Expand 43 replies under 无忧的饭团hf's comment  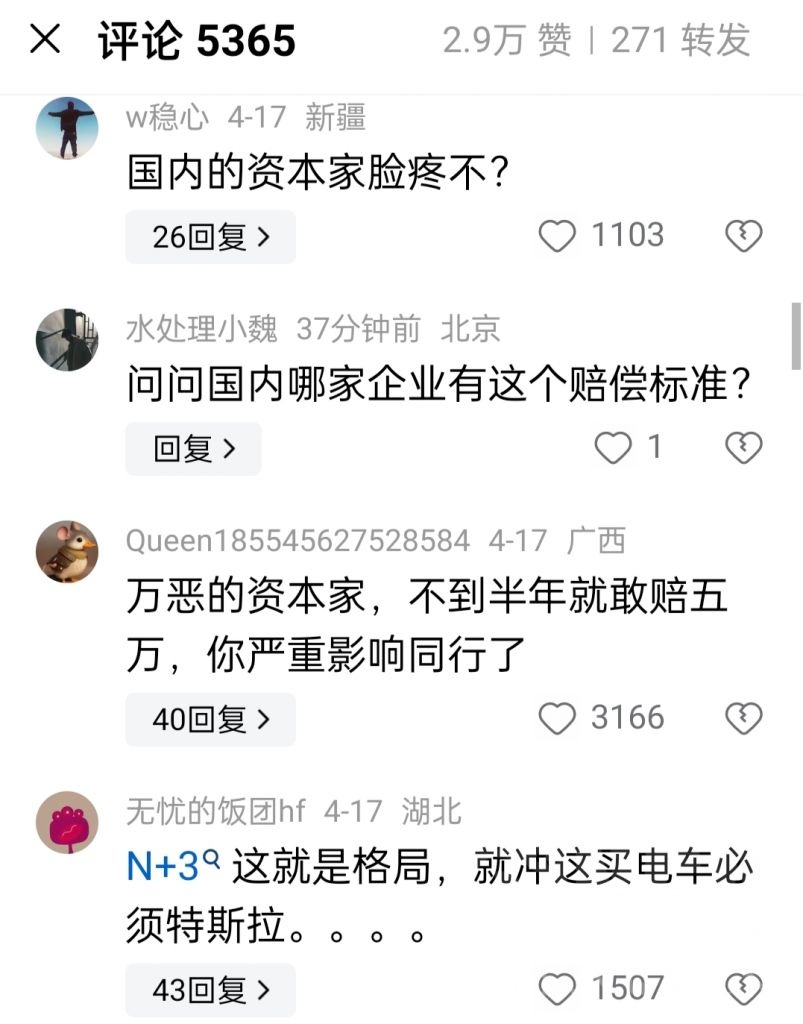tap(210, 990)
